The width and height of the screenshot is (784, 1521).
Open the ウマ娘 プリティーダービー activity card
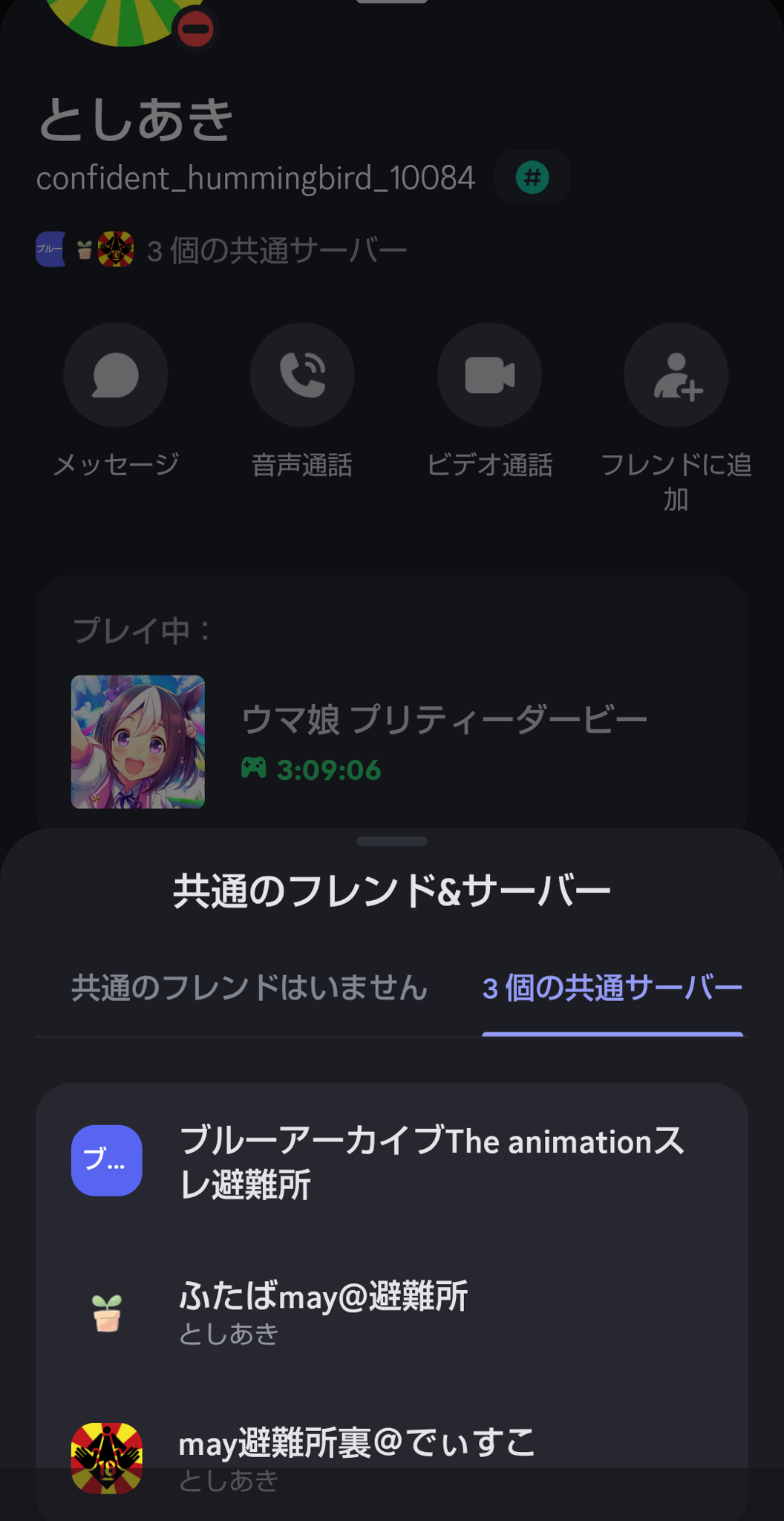click(x=391, y=741)
